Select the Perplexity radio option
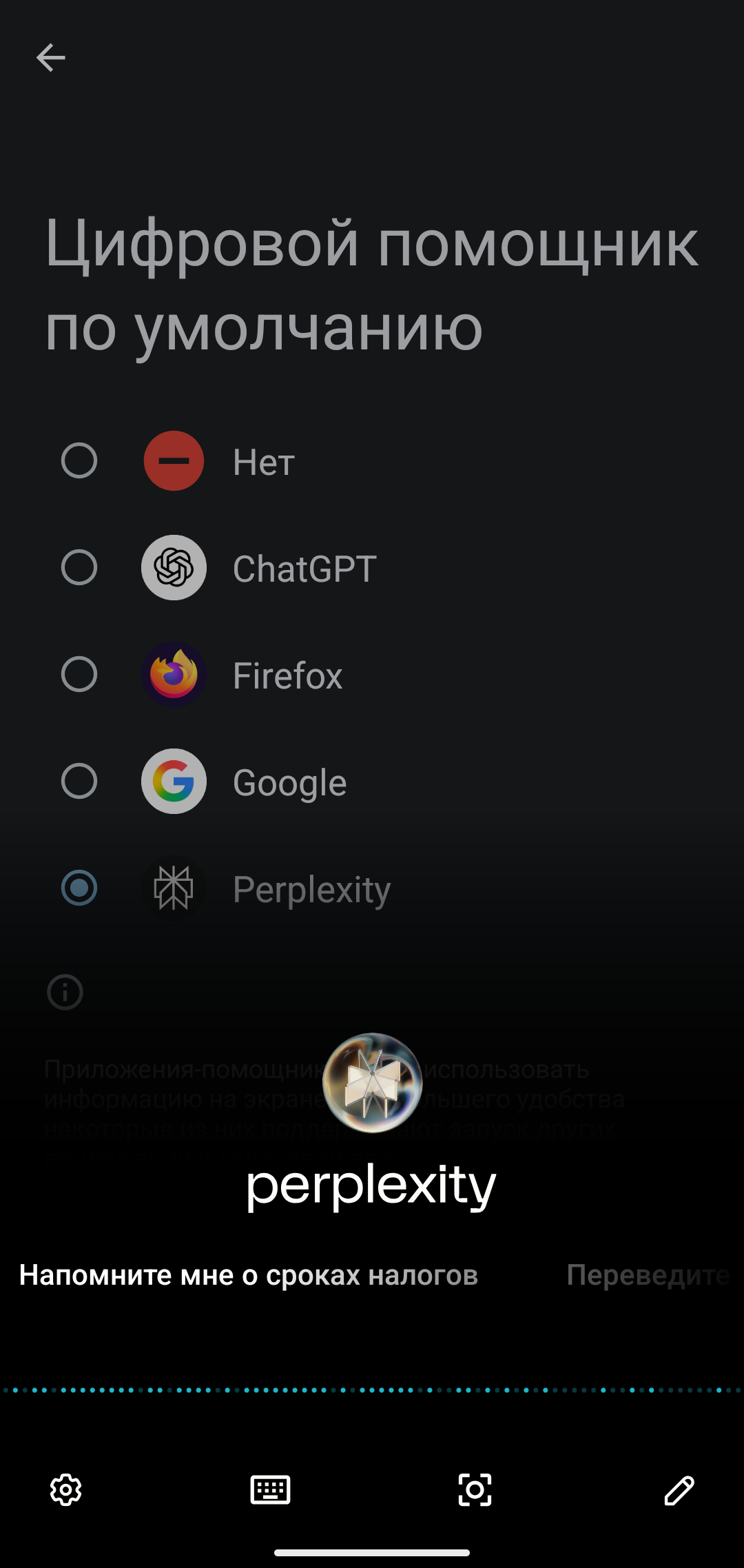This screenshot has width=744, height=1568. (79, 888)
